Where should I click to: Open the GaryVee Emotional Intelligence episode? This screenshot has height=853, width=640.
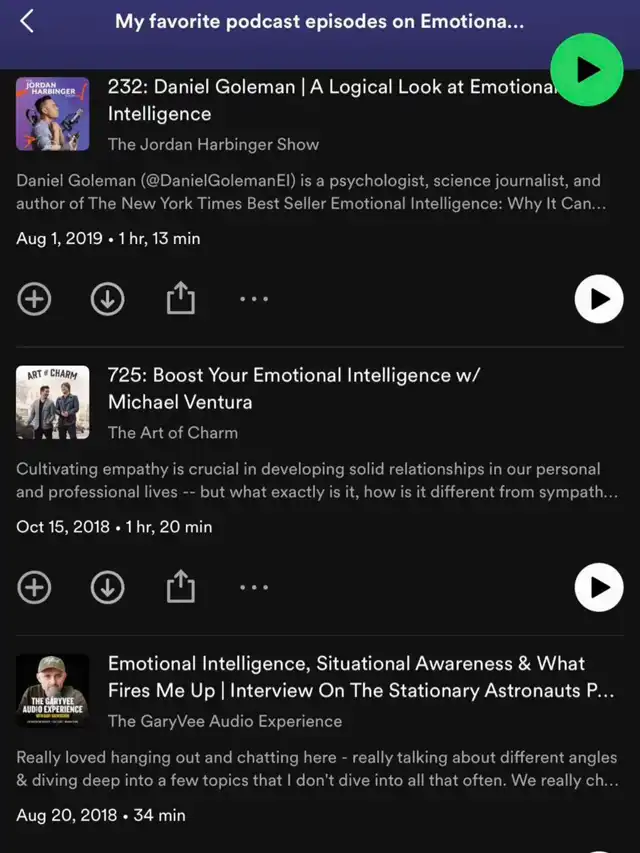point(360,677)
